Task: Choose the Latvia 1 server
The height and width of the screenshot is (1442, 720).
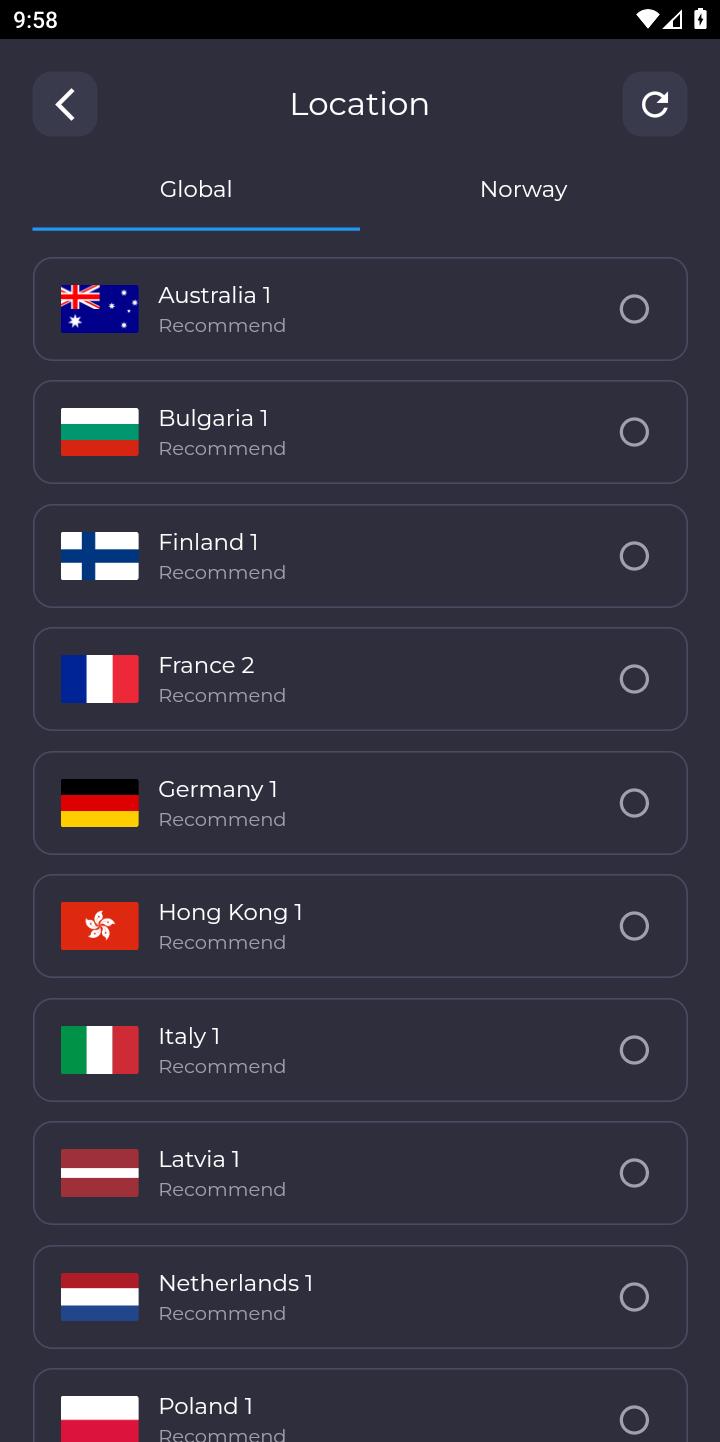Action: [x=360, y=1173]
